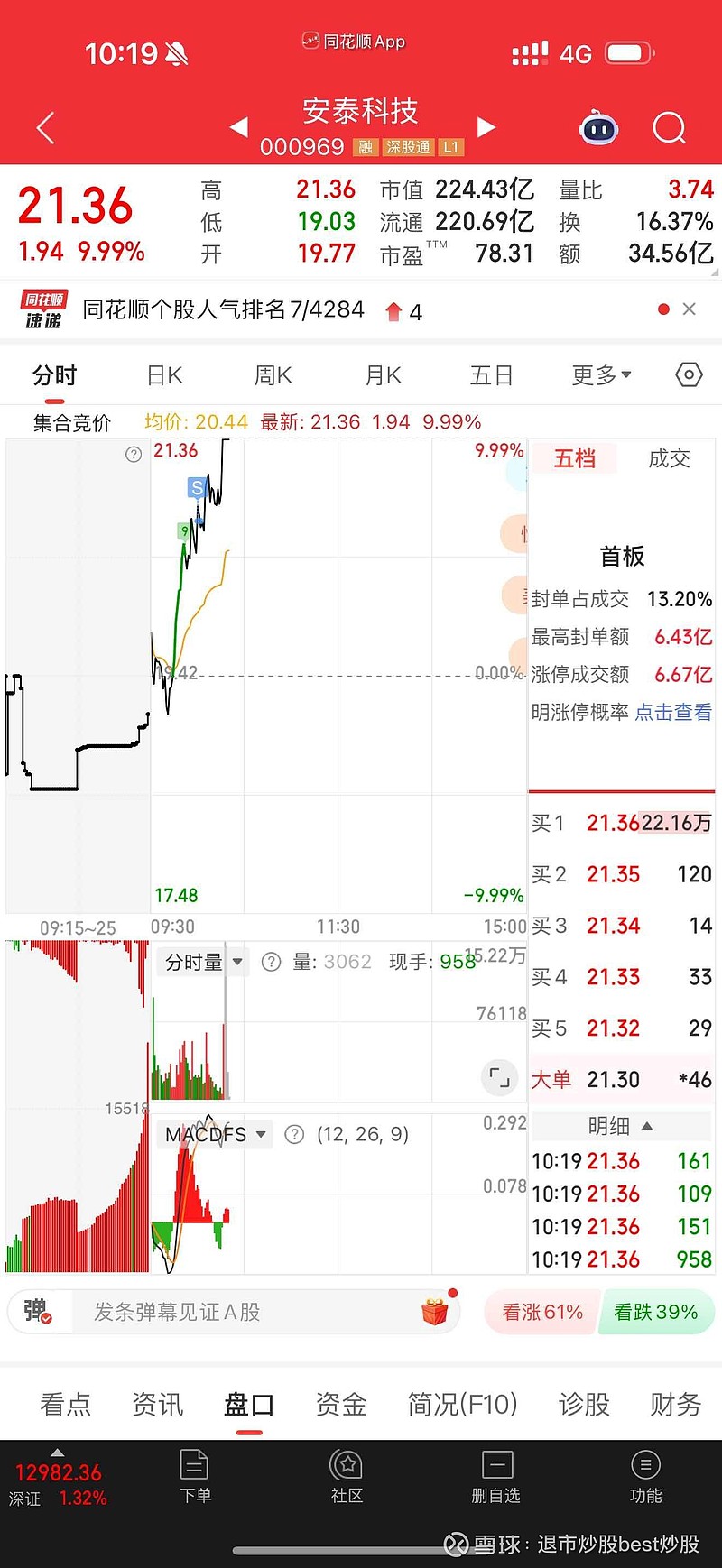Tap 点击查看 to see limit-up probability
Image resolution: width=722 pixels, height=1568 pixels.
[671, 713]
